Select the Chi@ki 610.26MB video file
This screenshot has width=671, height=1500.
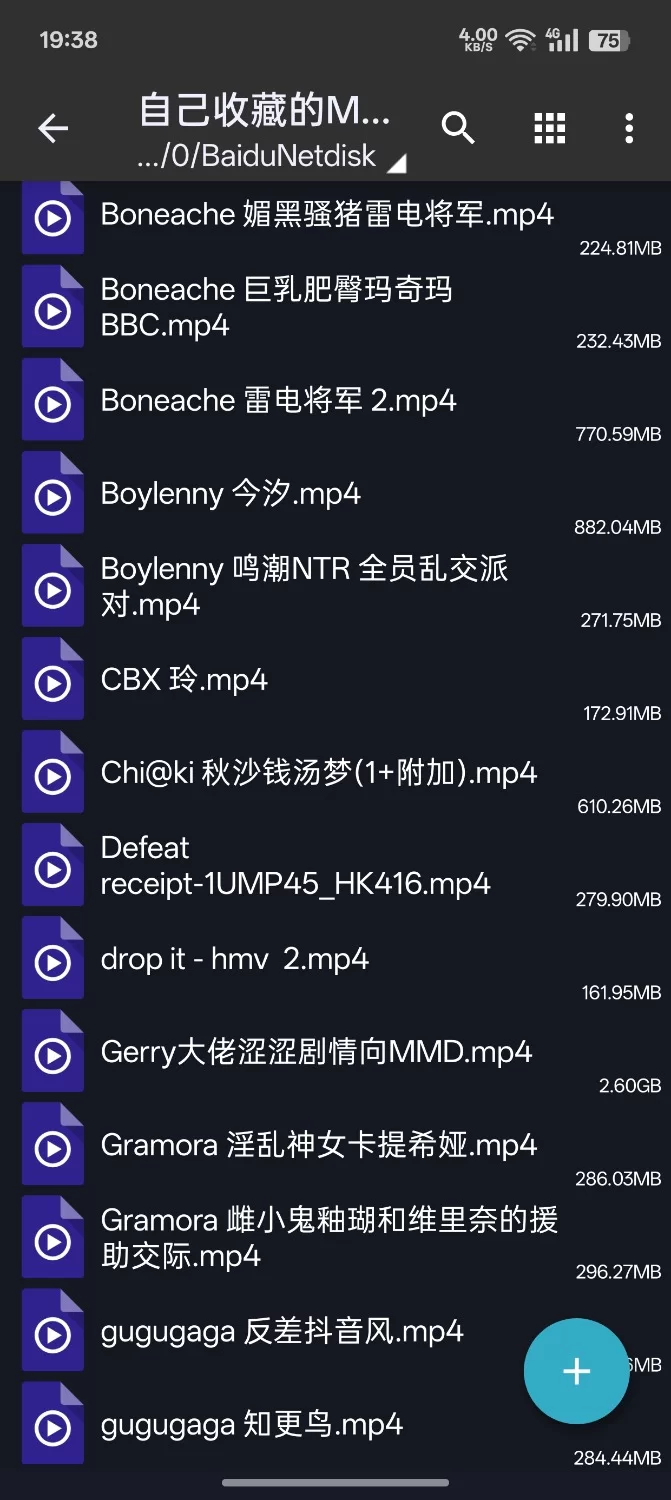tap(319, 773)
